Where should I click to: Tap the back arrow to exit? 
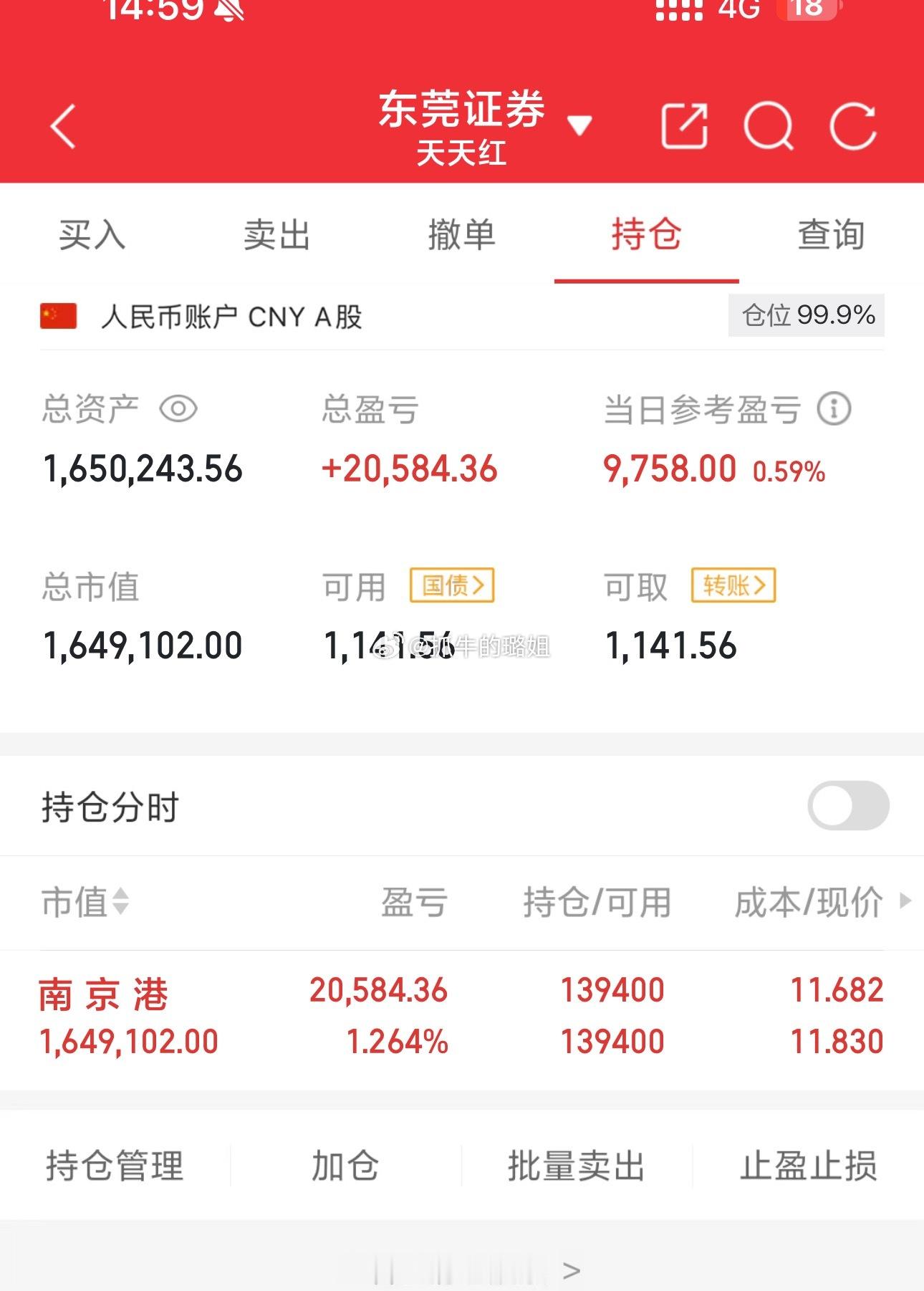(61, 128)
